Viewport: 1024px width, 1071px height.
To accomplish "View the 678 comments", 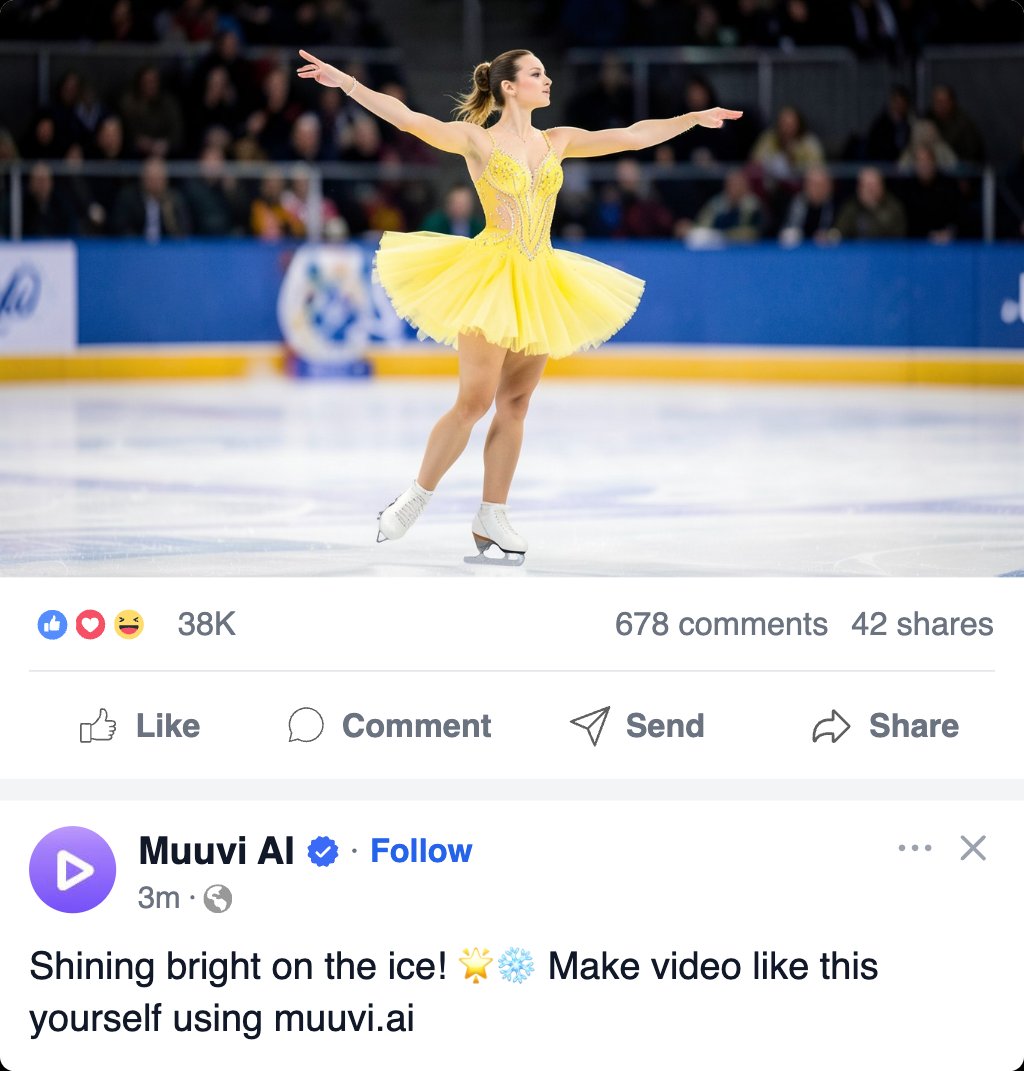I will coord(720,623).
